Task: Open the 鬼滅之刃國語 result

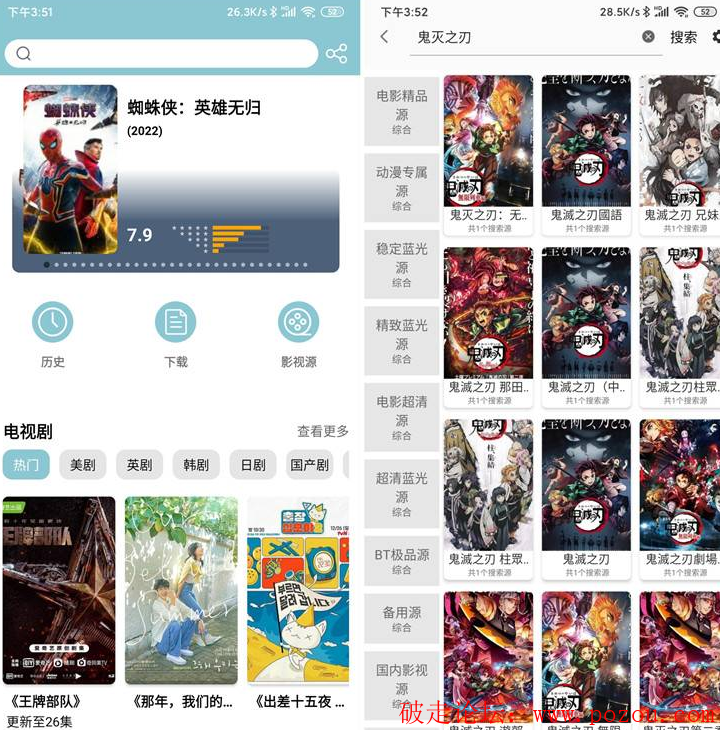Action: pos(586,155)
